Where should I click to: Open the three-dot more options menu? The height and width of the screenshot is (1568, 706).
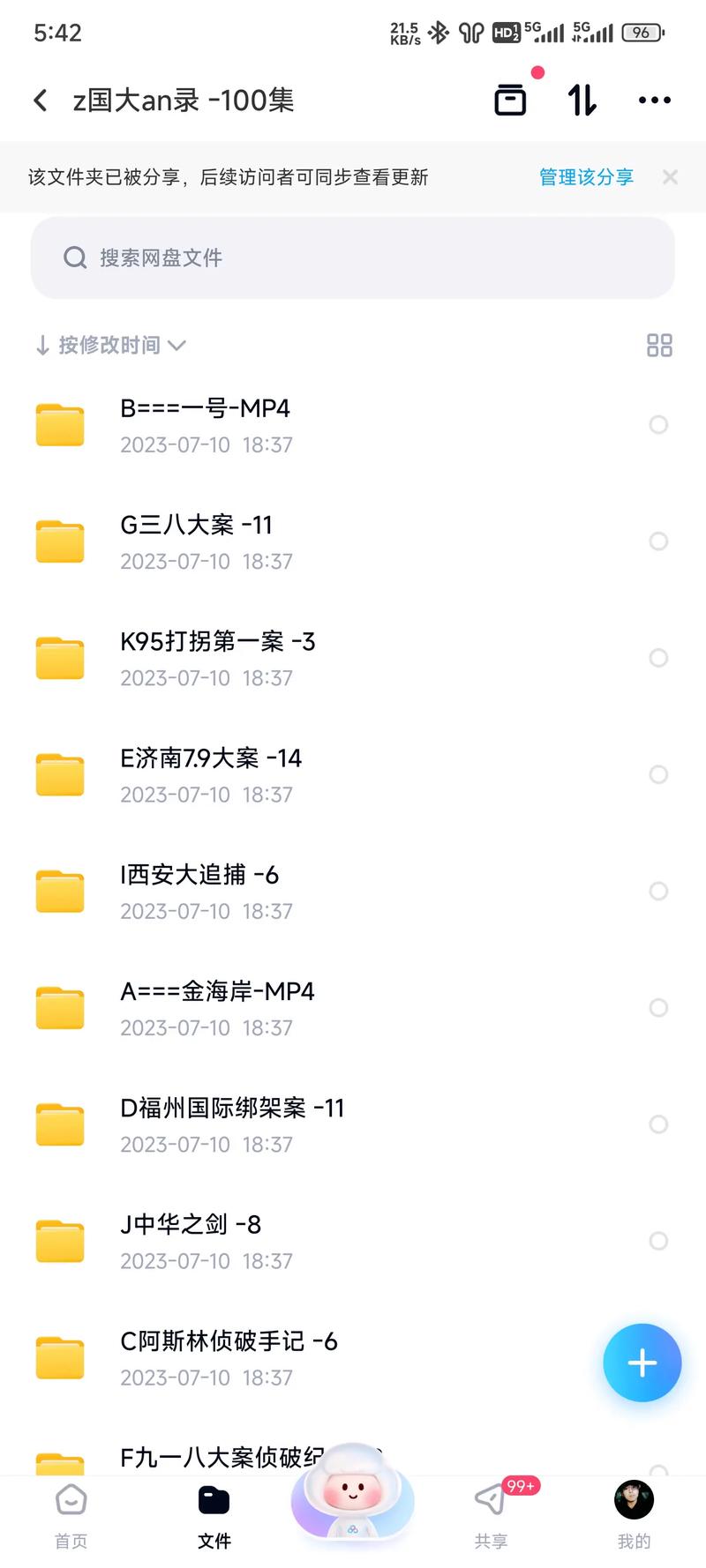pyautogui.click(x=654, y=100)
